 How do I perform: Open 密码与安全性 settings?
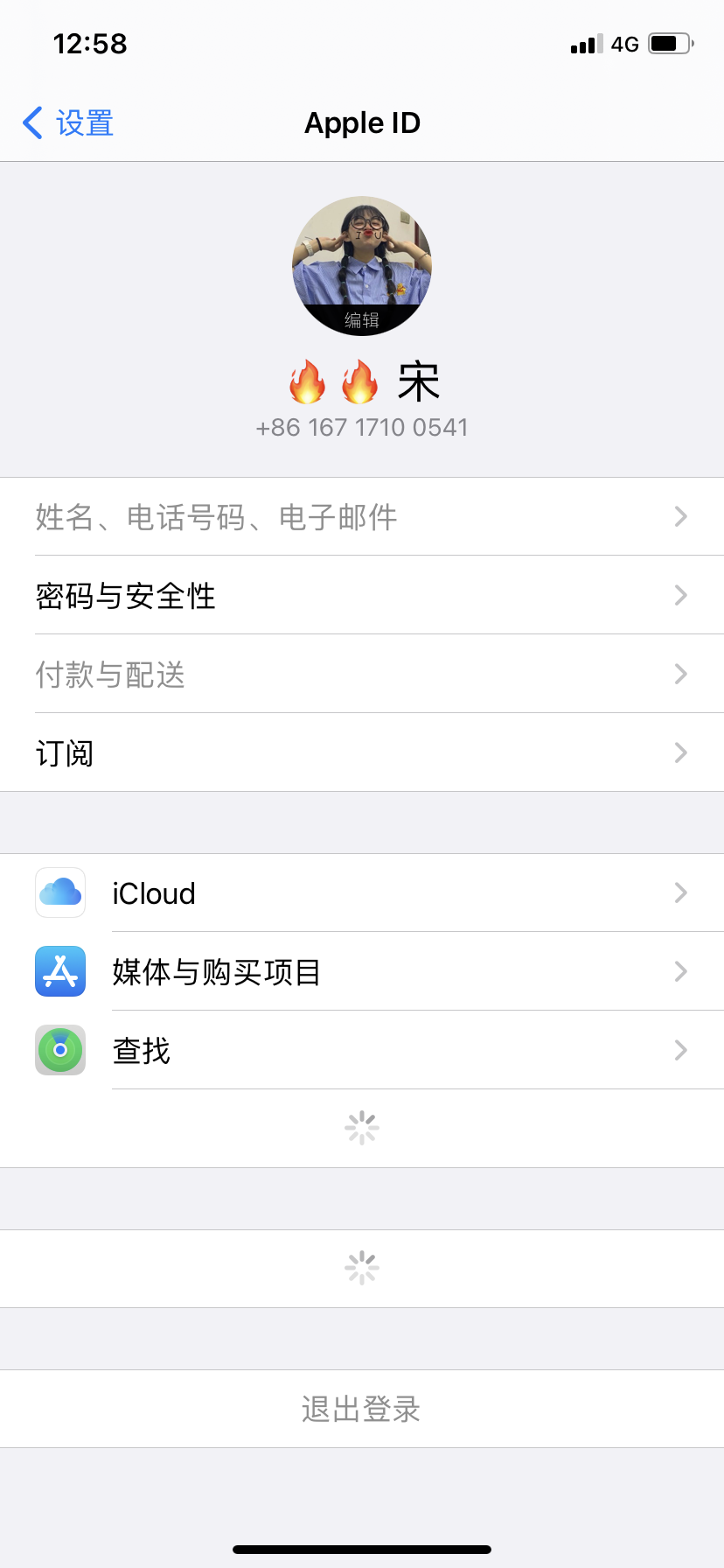pos(362,596)
